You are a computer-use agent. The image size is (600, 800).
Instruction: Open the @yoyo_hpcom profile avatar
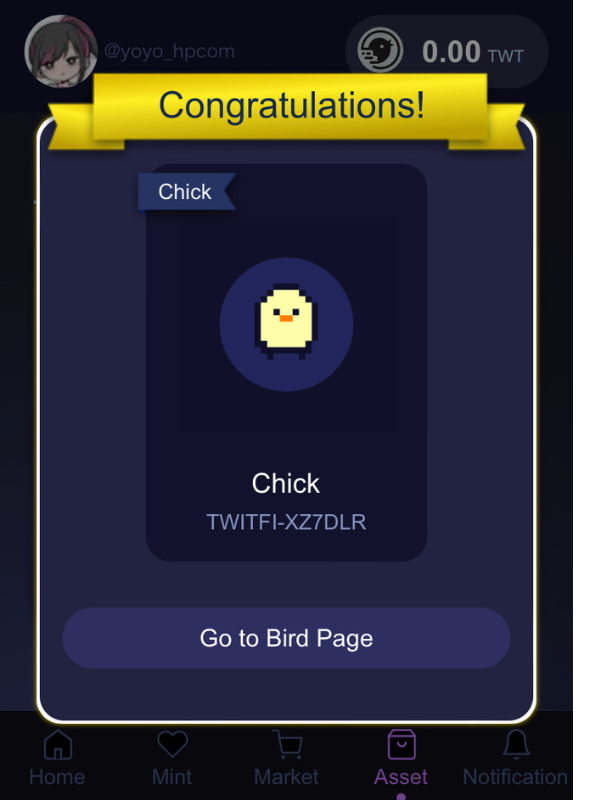pyautogui.click(x=60, y=50)
